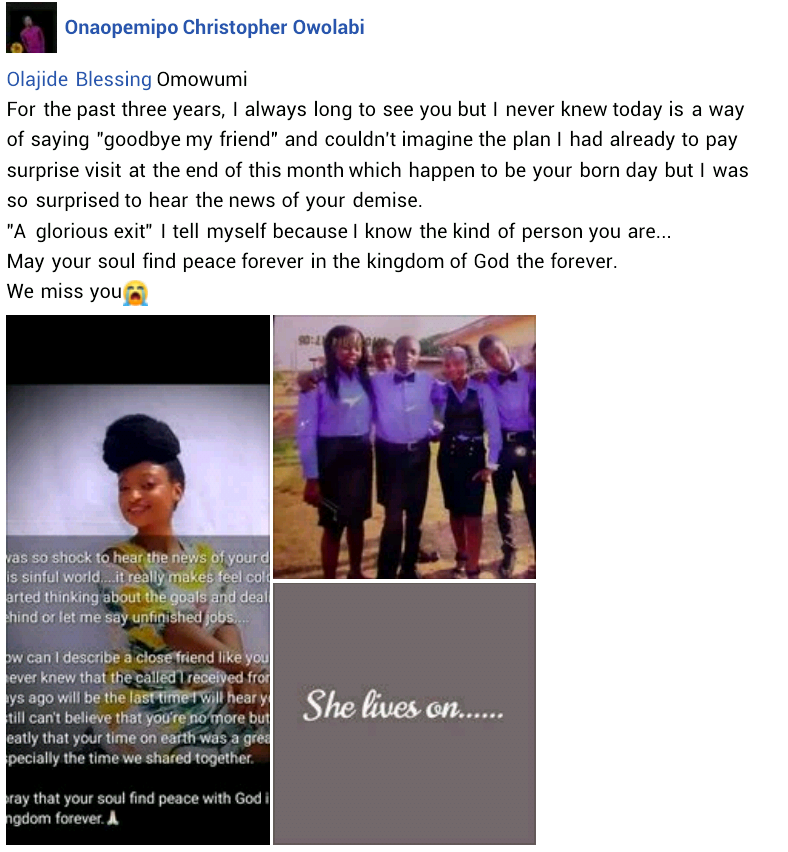
Task: Tap the poster's profile picture
Action: tap(31, 29)
